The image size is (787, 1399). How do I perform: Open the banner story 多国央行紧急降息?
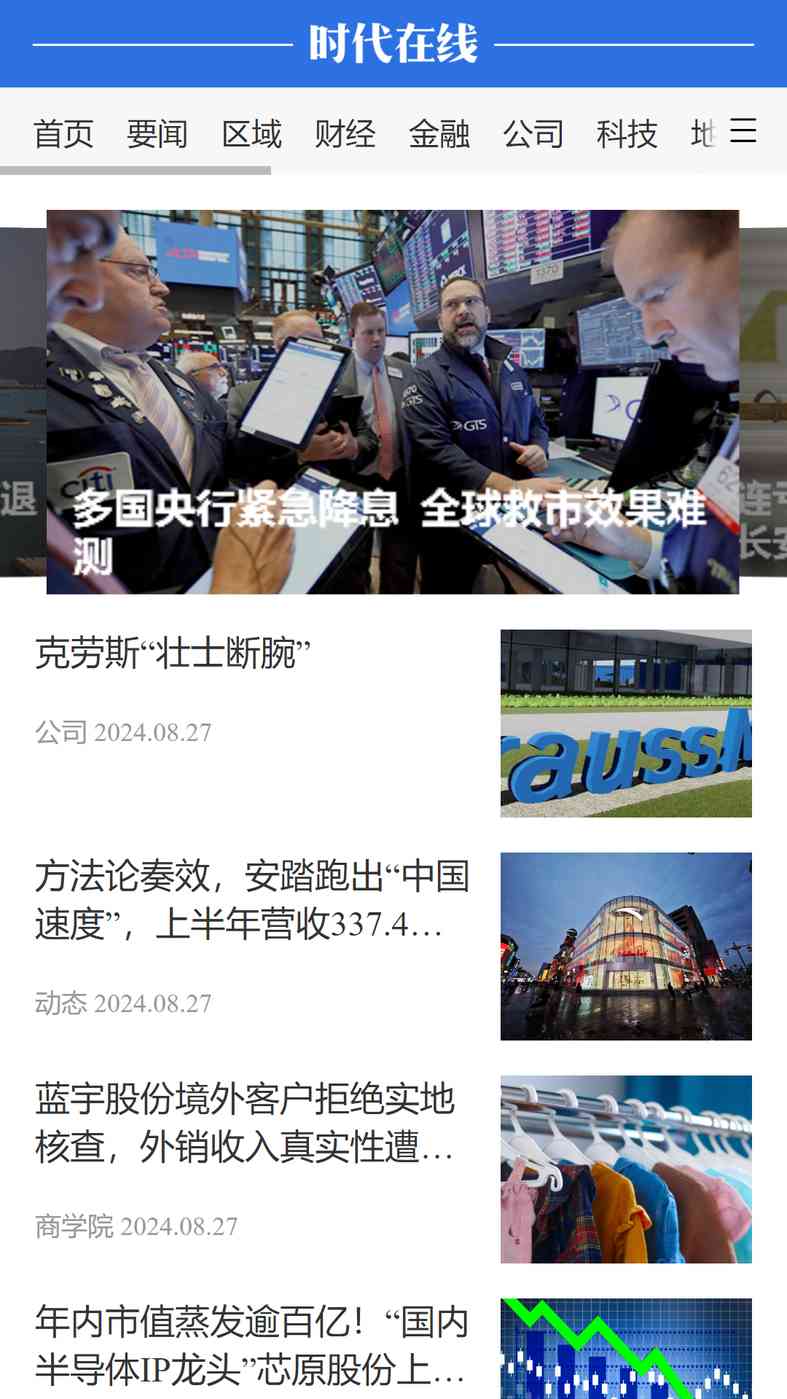[x=392, y=402]
